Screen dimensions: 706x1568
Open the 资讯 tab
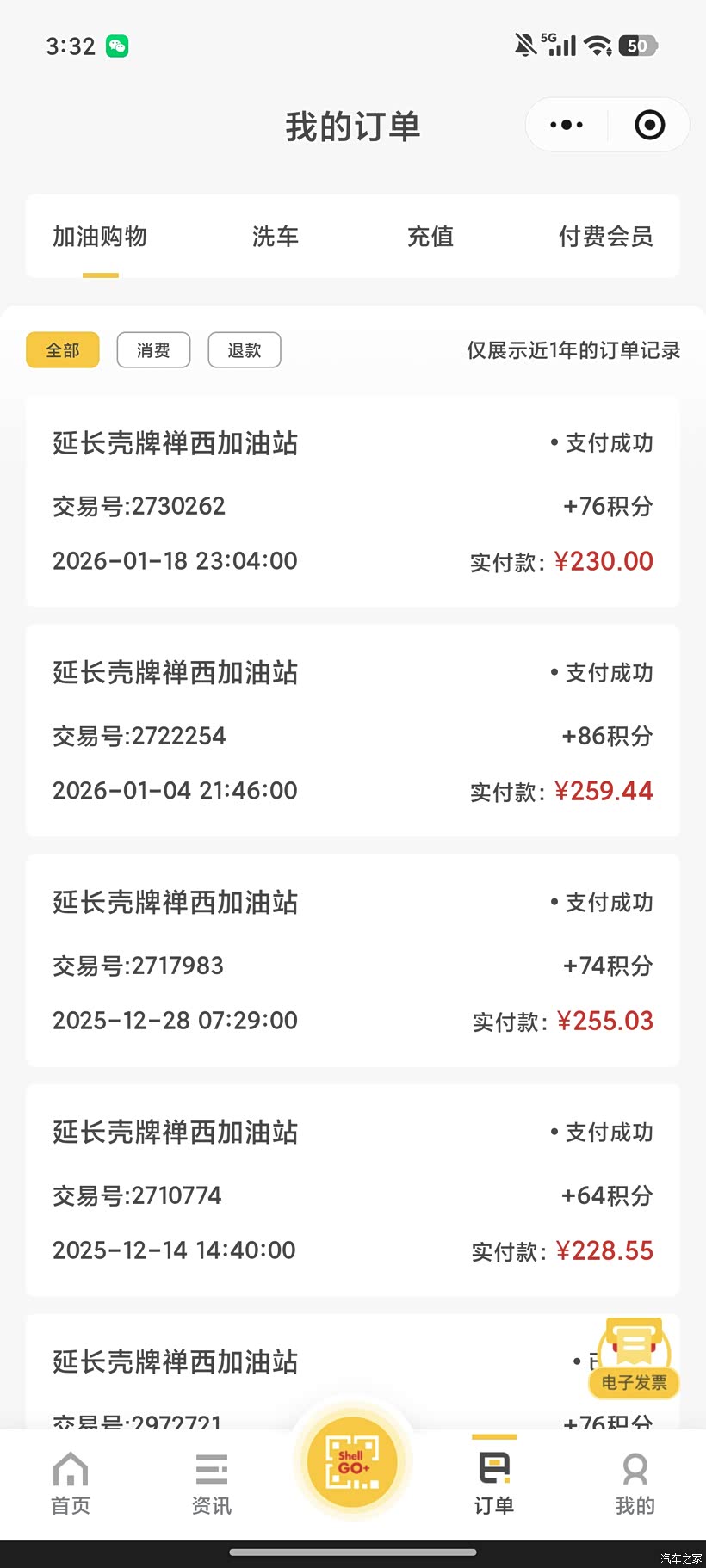[x=212, y=1482]
